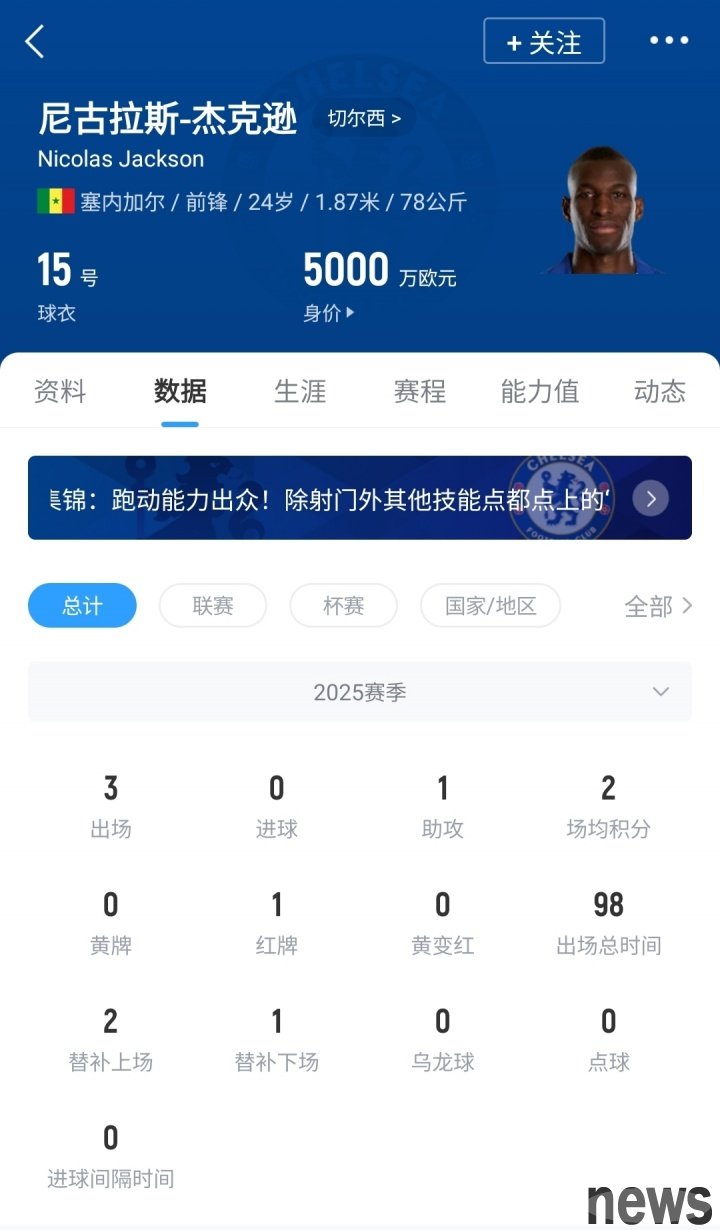
Task: Open the three-dot overflow menu
Action: coord(669,41)
